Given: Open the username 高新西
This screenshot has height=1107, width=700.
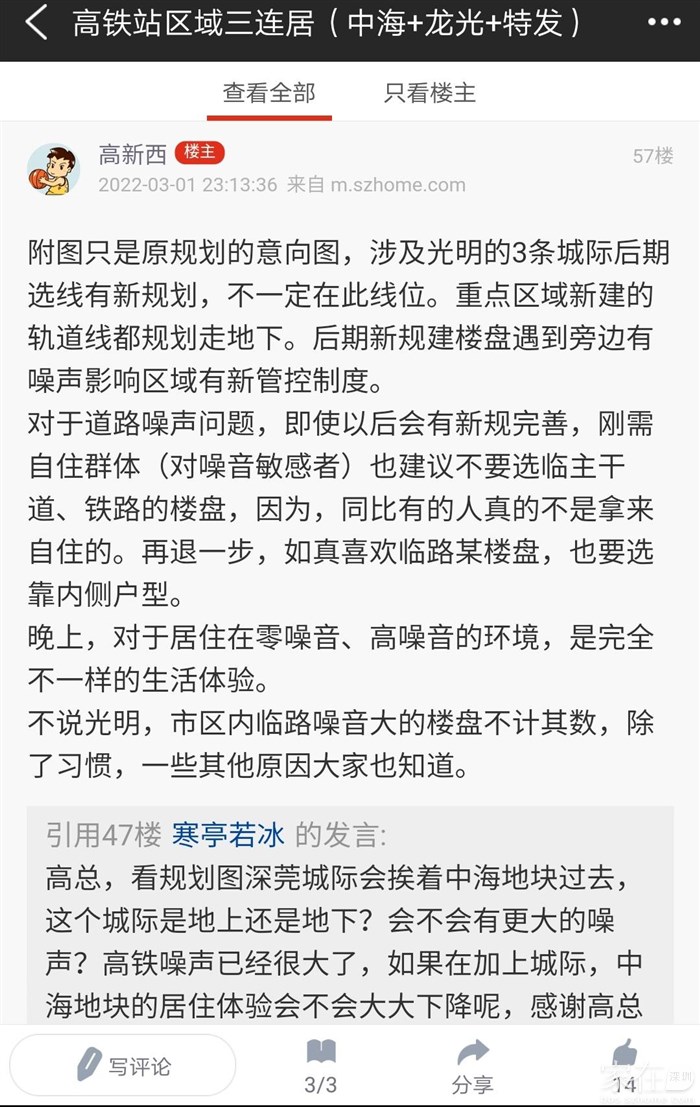Looking at the screenshot, I should click(132, 154).
